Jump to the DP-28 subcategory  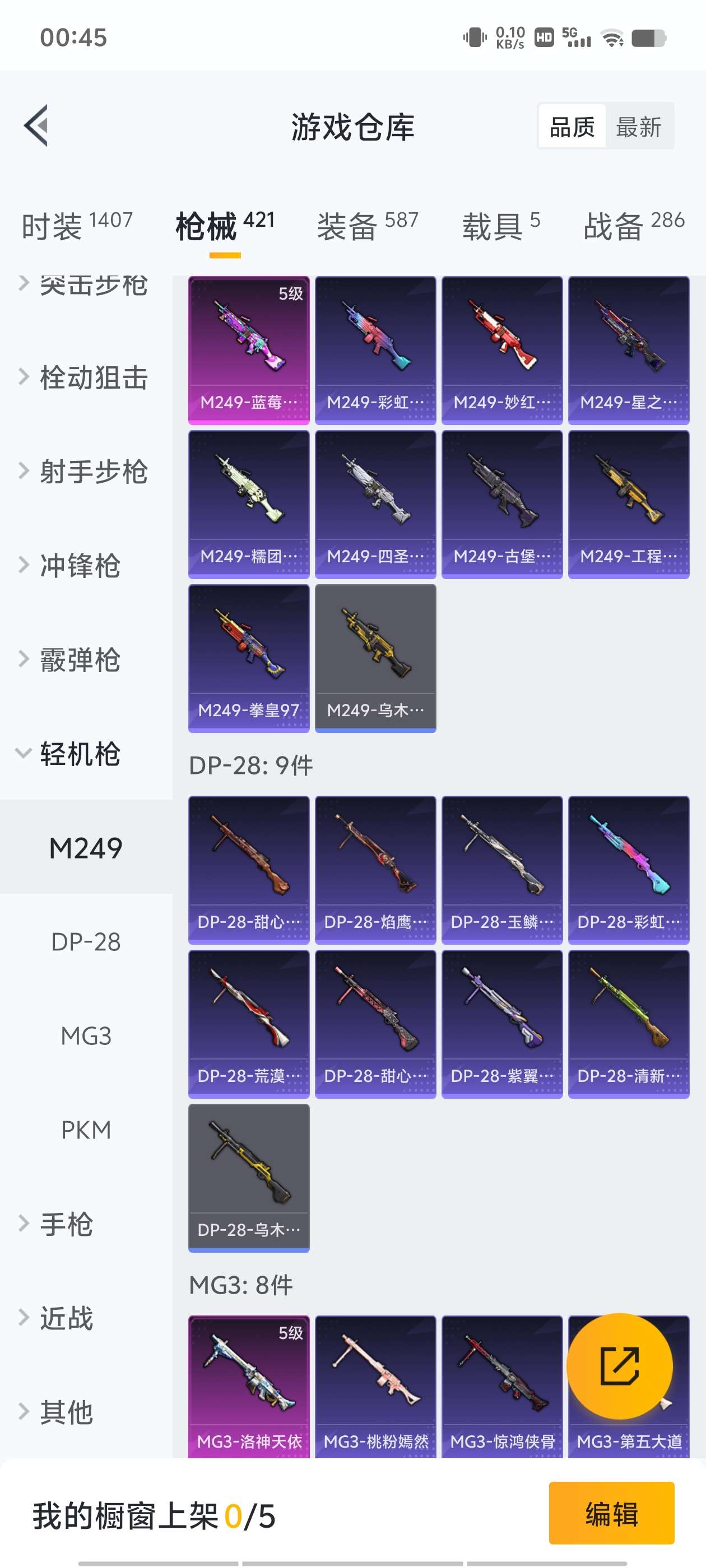pyautogui.click(x=86, y=942)
